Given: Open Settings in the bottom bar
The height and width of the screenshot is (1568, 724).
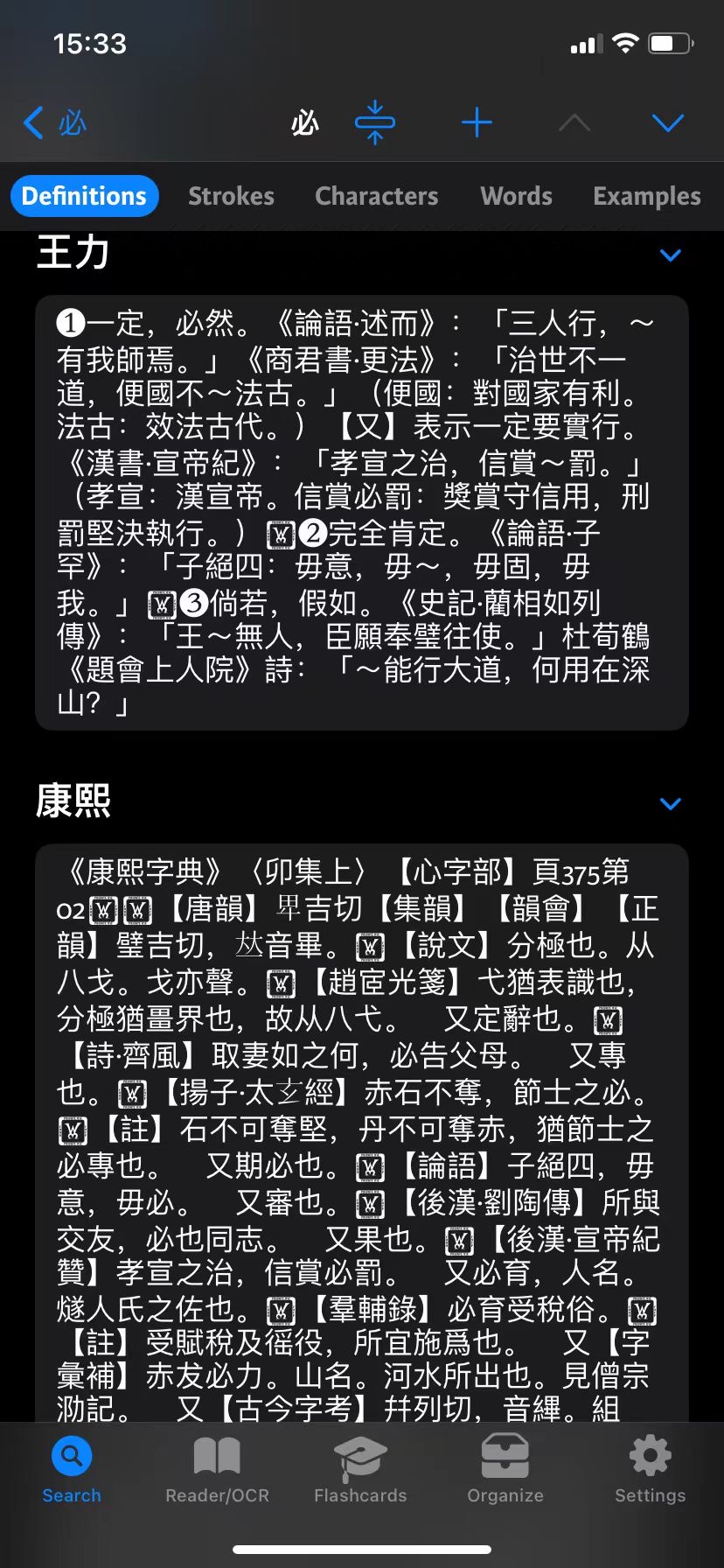Looking at the screenshot, I should pyautogui.click(x=650, y=1472).
